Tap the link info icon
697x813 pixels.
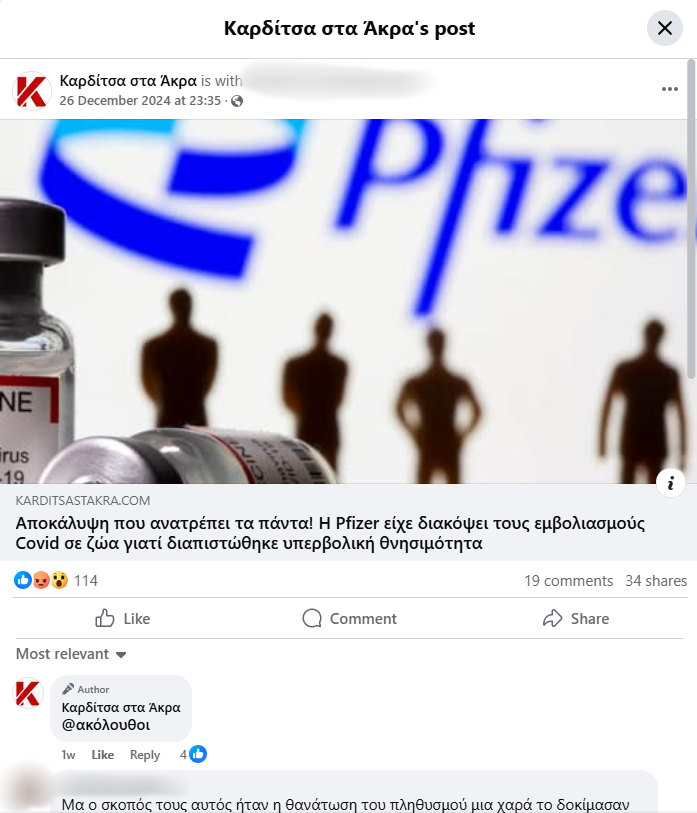(670, 484)
